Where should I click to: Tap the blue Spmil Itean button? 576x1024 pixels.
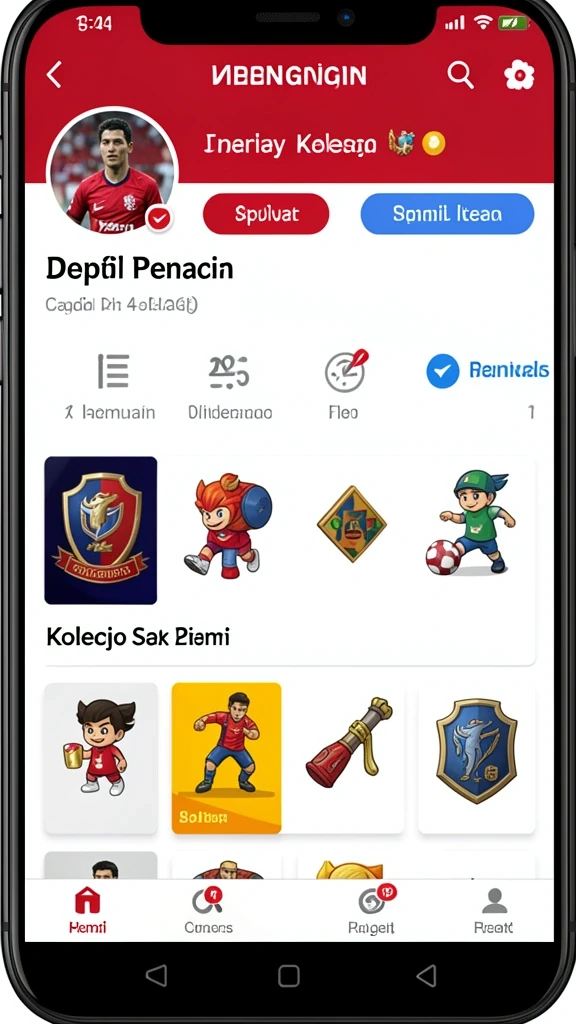(x=447, y=214)
